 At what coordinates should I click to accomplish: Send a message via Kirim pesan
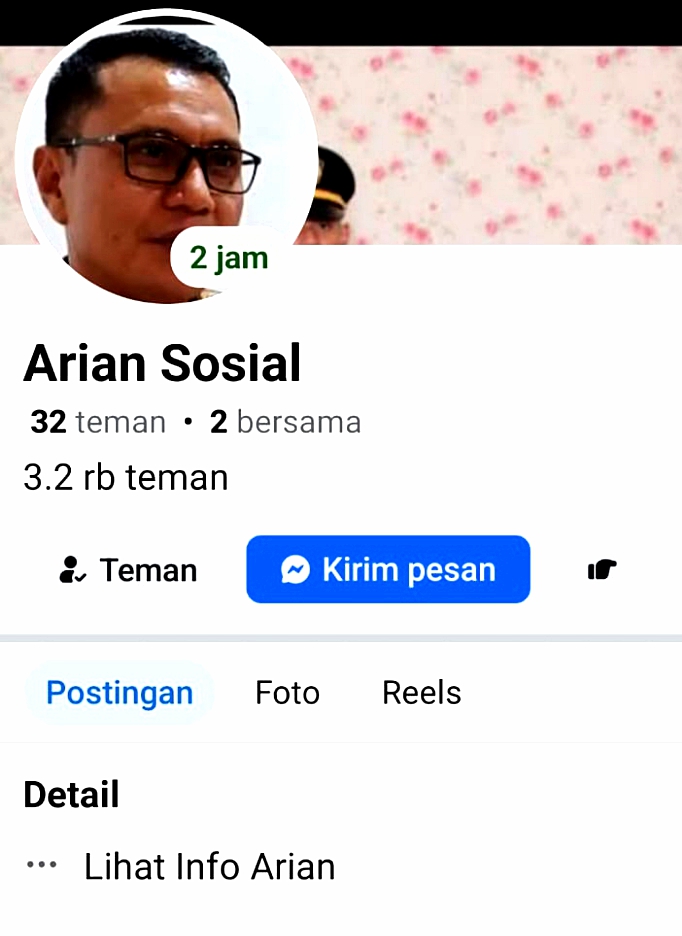tap(388, 570)
